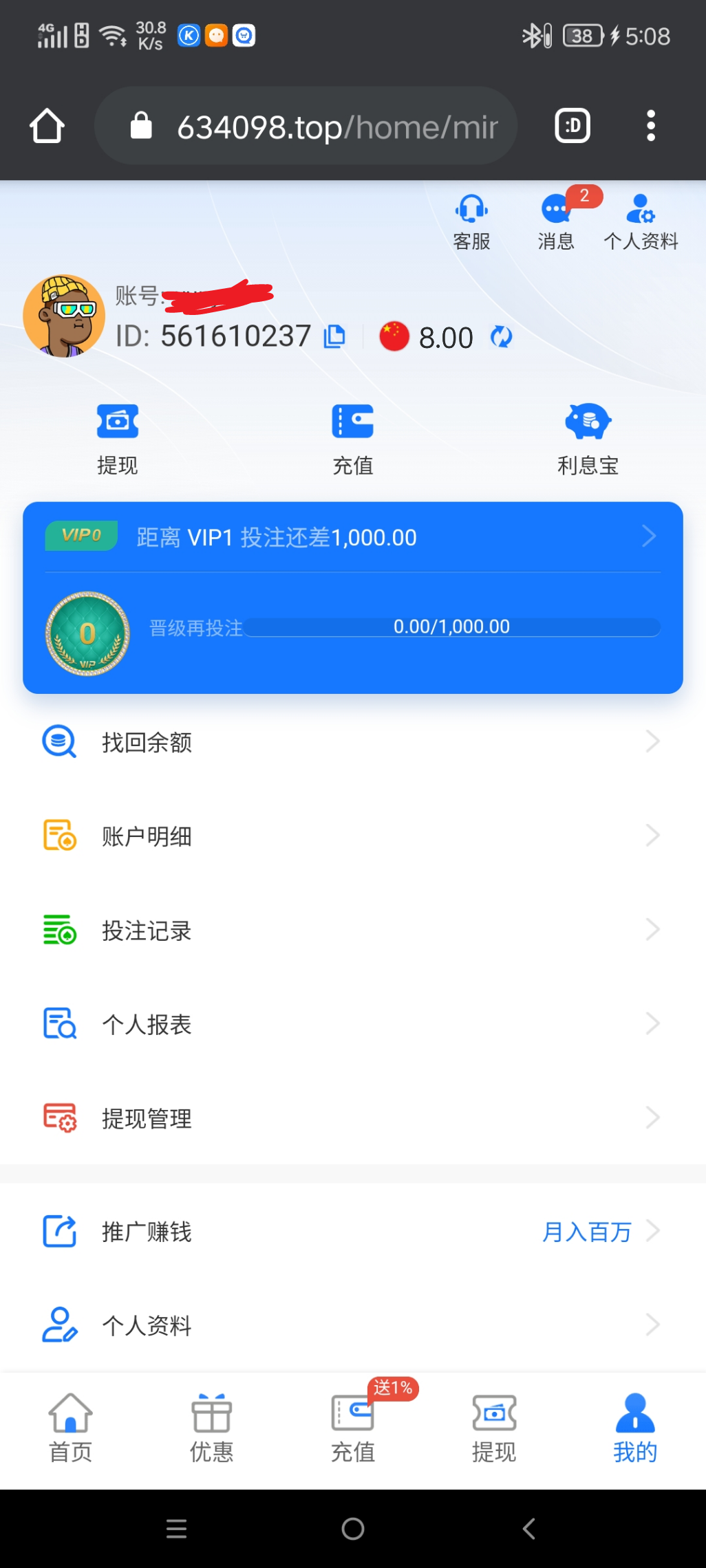This screenshot has height=1568, width=706.
Task: Copy the account ID number
Action: coord(334,336)
